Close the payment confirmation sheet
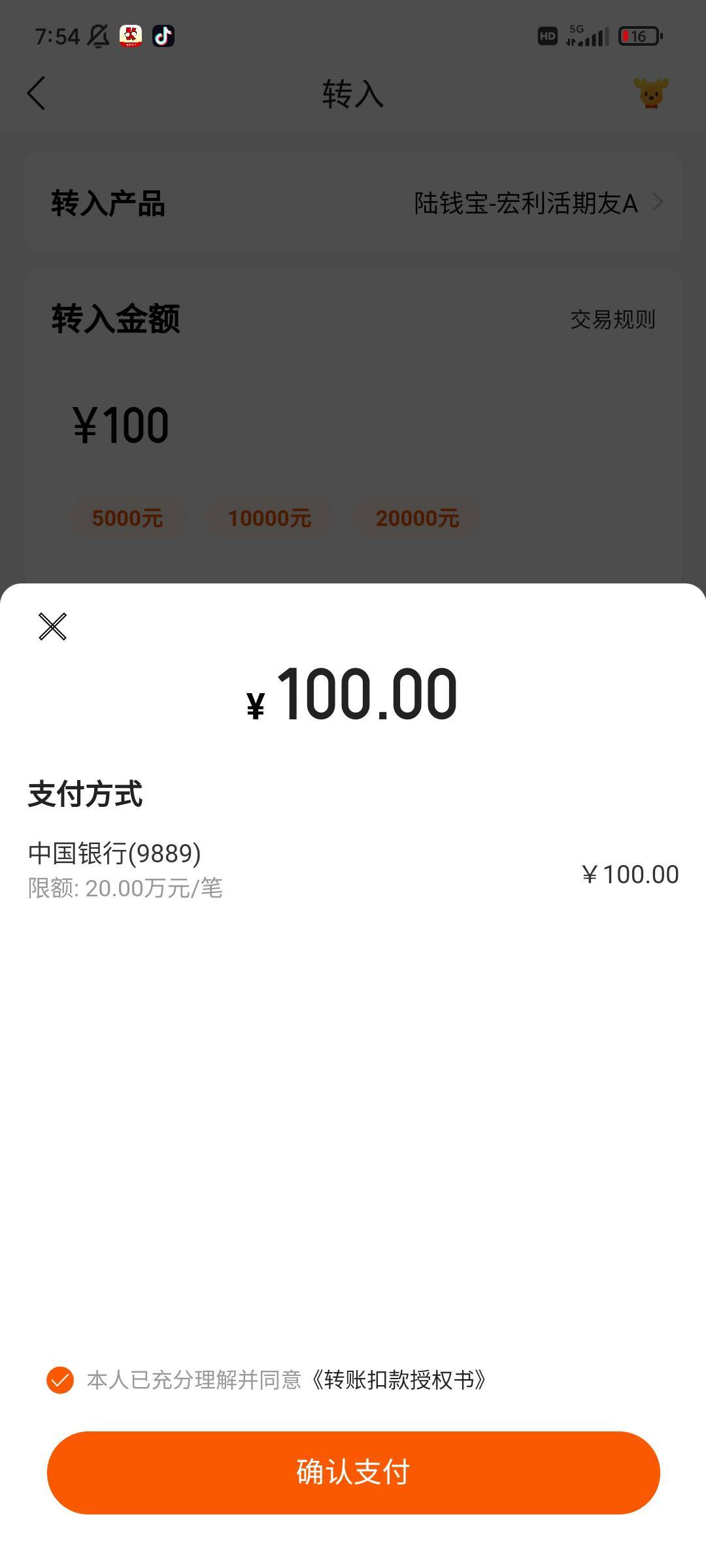Image resolution: width=706 pixels, height=1568 pixels. [52, 627]
